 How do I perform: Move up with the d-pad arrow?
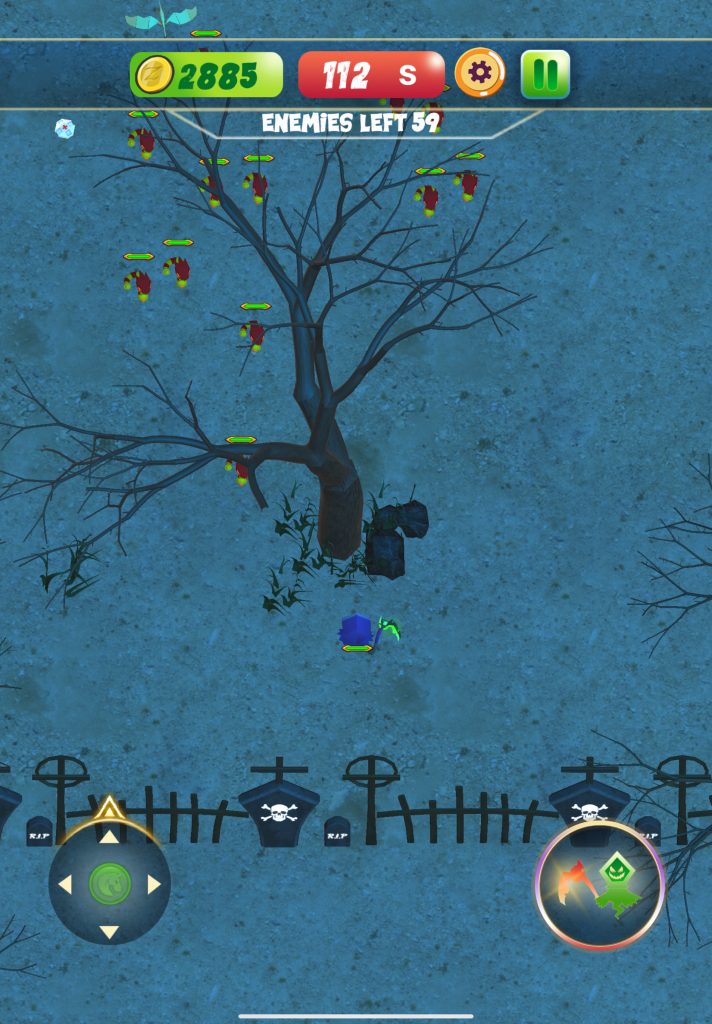(109, 836)
